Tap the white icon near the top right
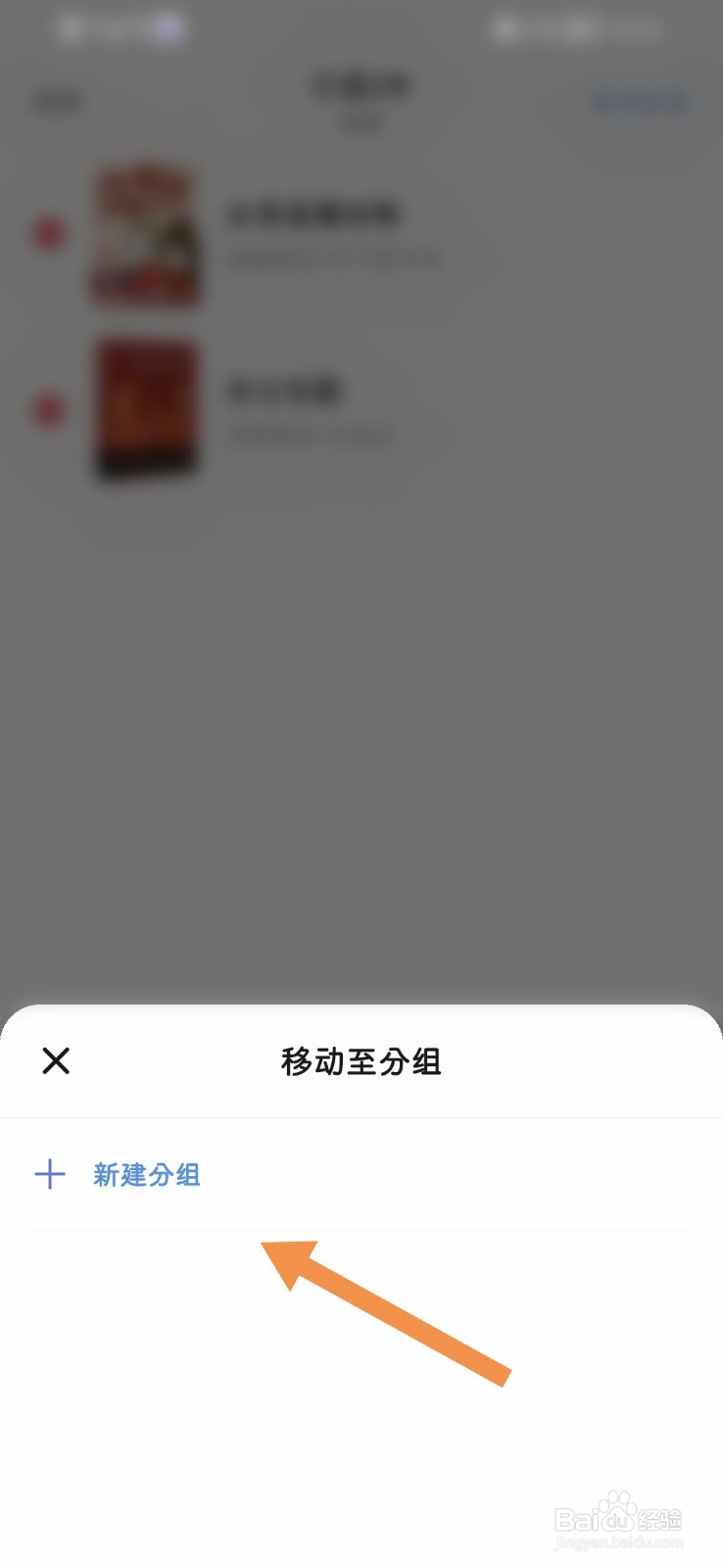This screenshot has height=1568, width=723. click(578, 29)
